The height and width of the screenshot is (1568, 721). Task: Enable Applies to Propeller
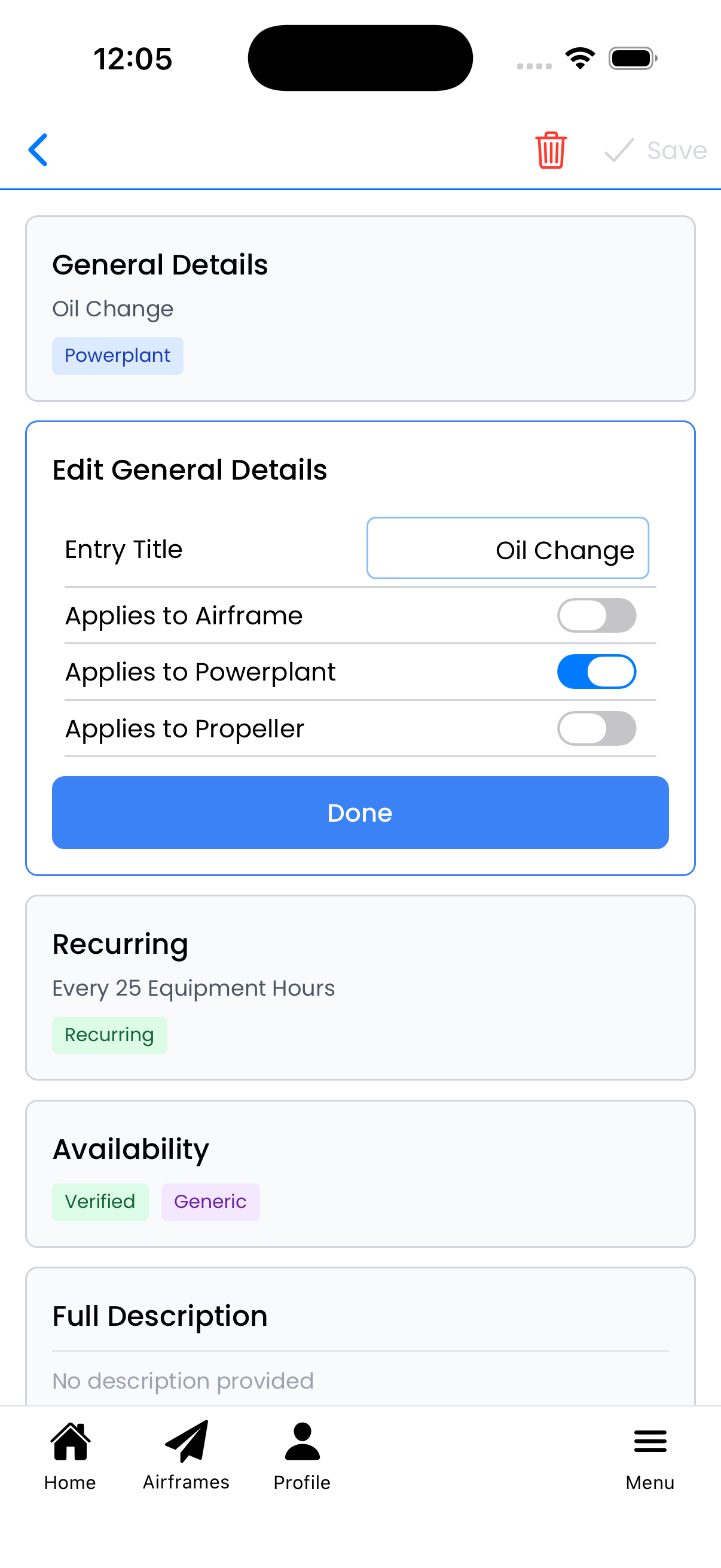[596, 728]
